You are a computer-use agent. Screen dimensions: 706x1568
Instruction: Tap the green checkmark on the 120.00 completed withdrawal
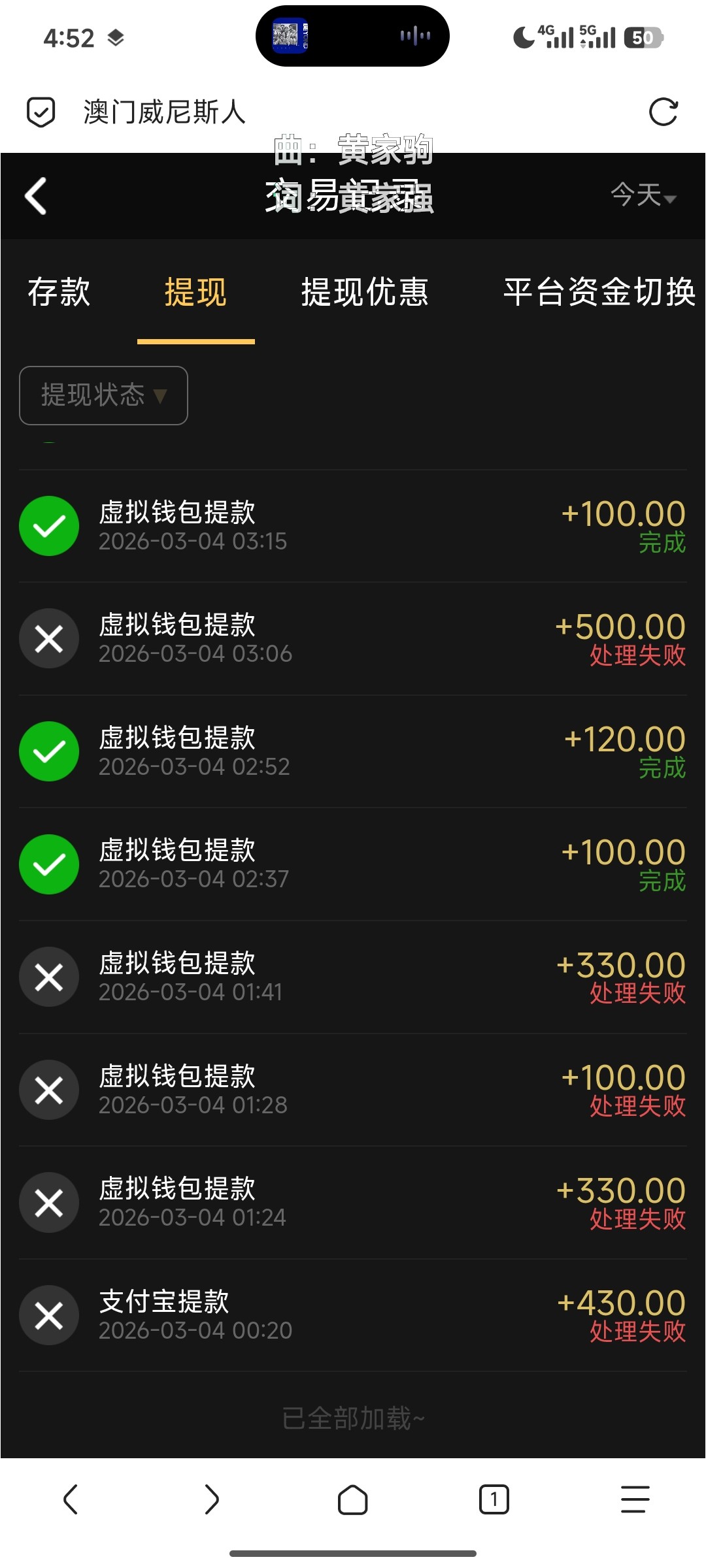(x=49, y=751)
